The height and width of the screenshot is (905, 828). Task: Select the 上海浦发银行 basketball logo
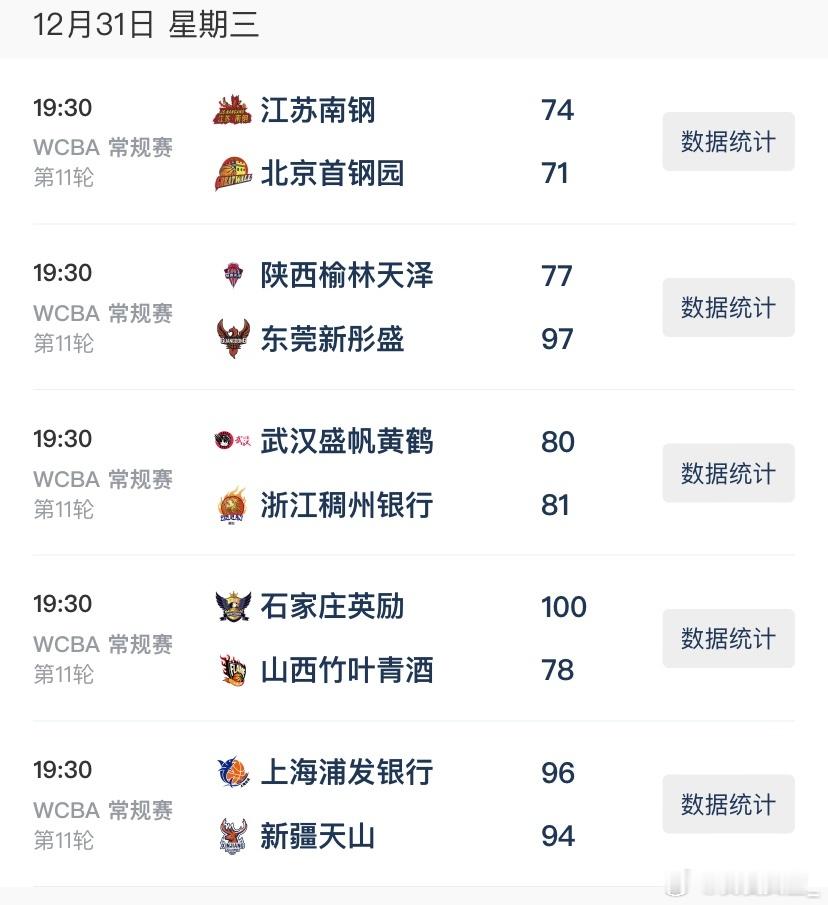click(231, 772)
